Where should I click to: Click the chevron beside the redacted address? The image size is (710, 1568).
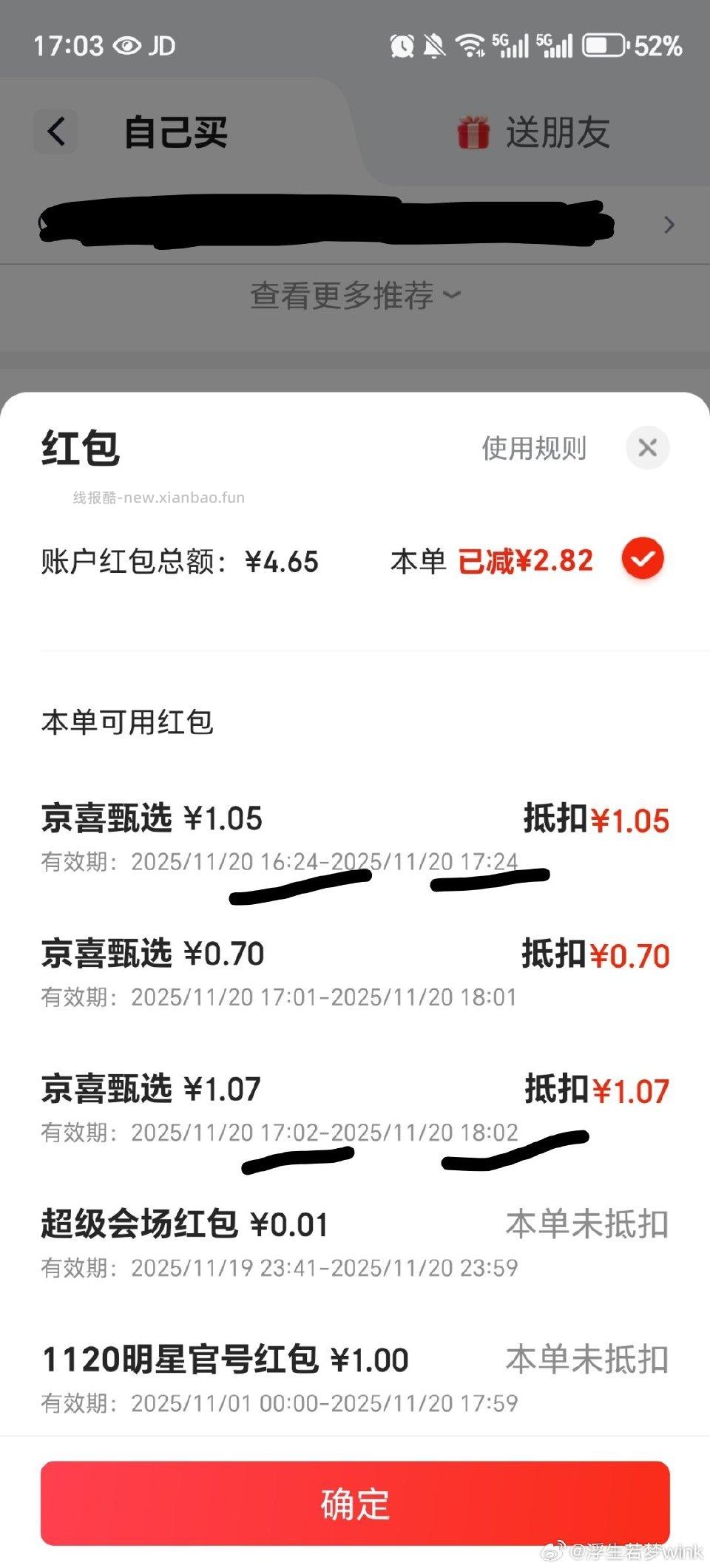coord(669,225)
